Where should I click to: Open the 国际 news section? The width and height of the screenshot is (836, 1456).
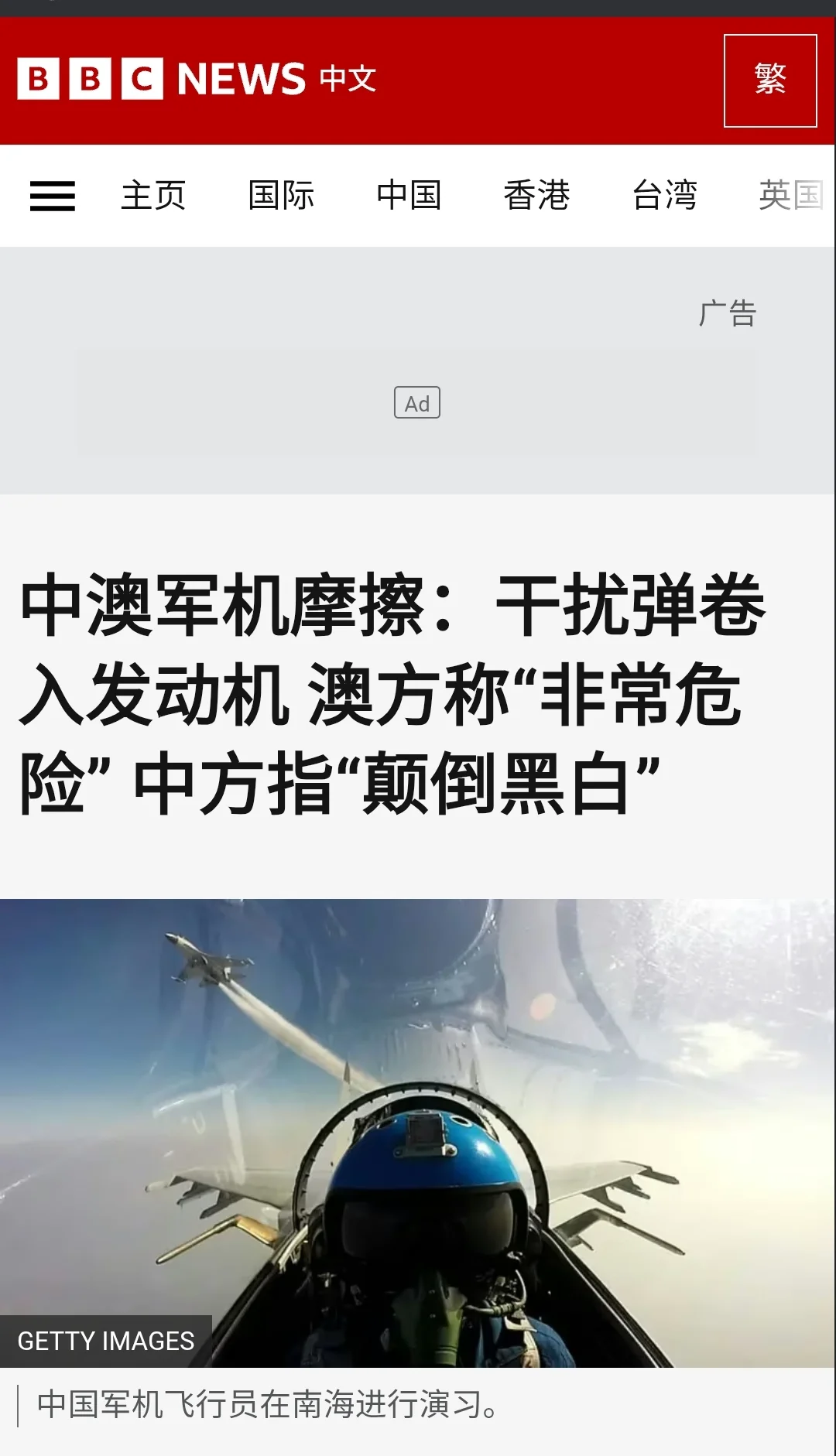click(x=281, y=196)
